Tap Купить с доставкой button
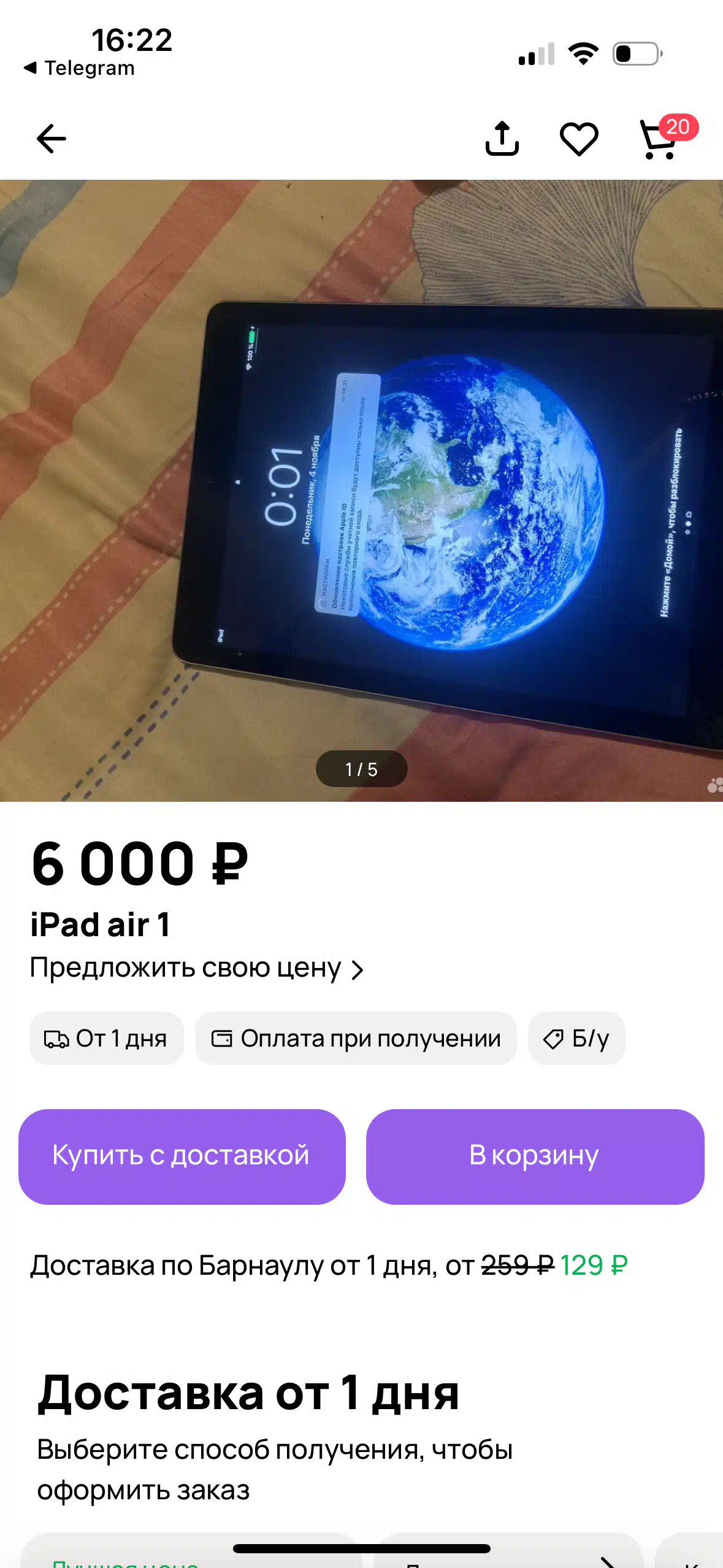 [182, 1156]
